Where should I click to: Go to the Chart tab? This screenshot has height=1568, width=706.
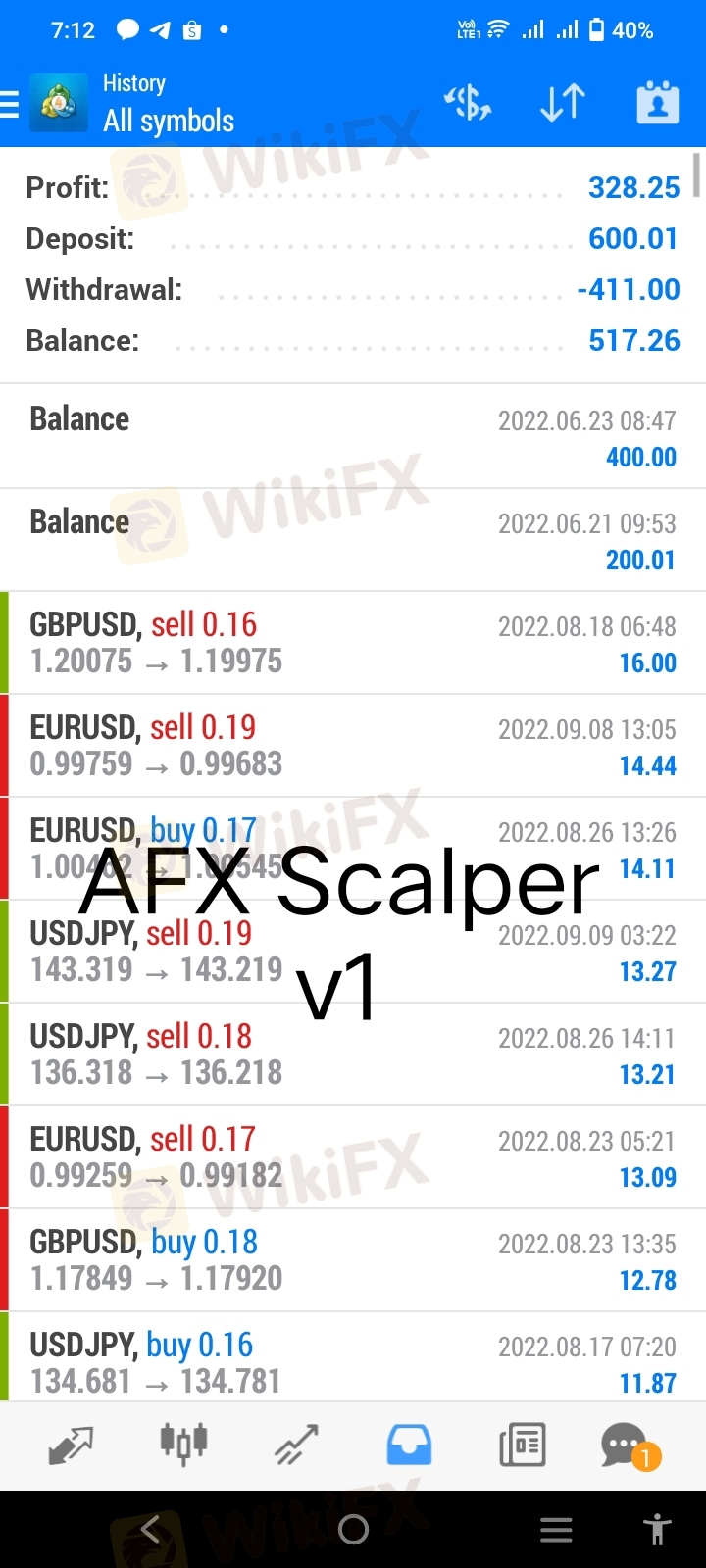point(183,1445)
